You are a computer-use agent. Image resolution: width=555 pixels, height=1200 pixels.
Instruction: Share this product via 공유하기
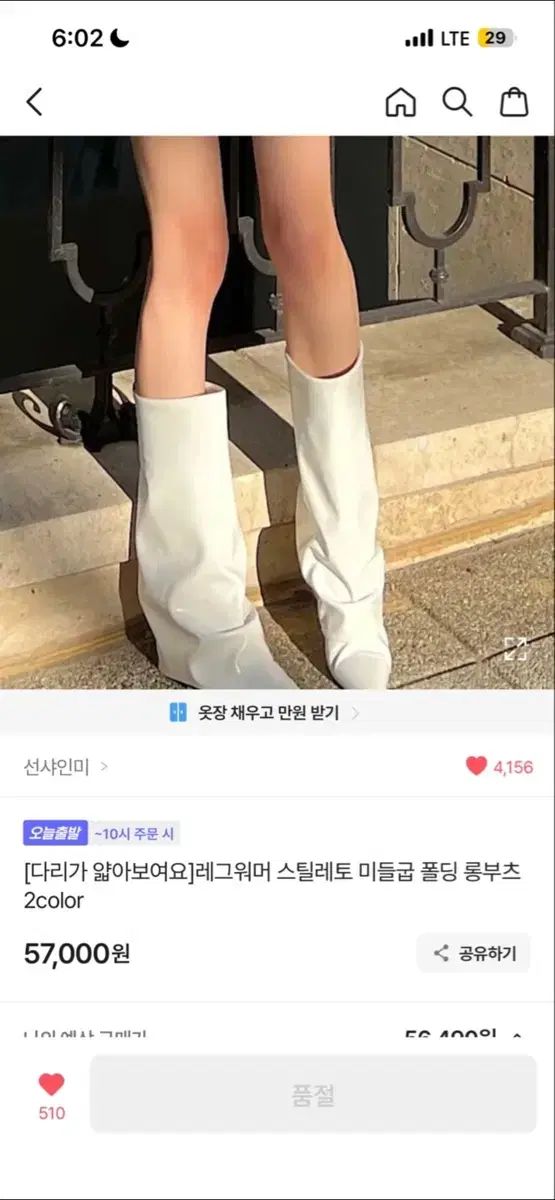tap(474, 953)
